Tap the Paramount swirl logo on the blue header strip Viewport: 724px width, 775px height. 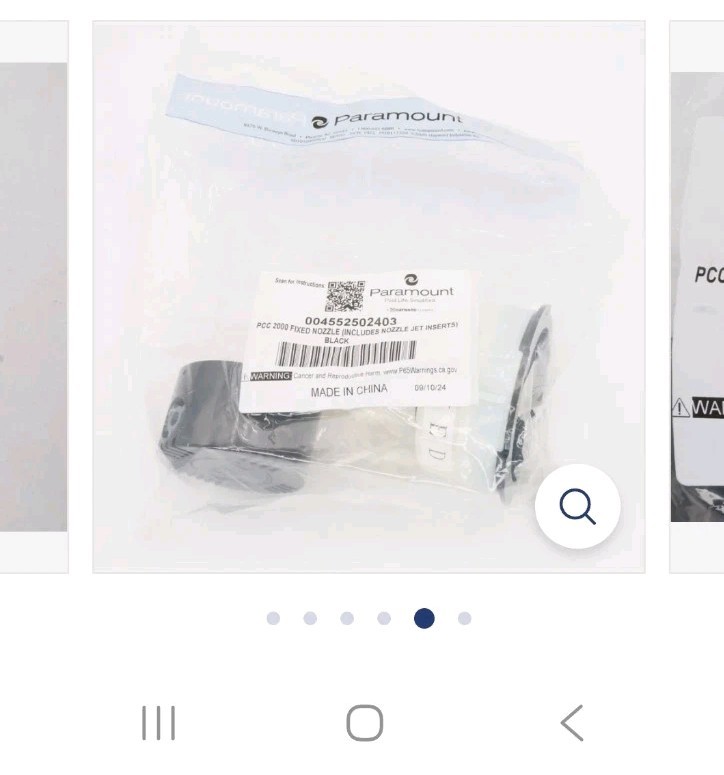tap(316, 116)
